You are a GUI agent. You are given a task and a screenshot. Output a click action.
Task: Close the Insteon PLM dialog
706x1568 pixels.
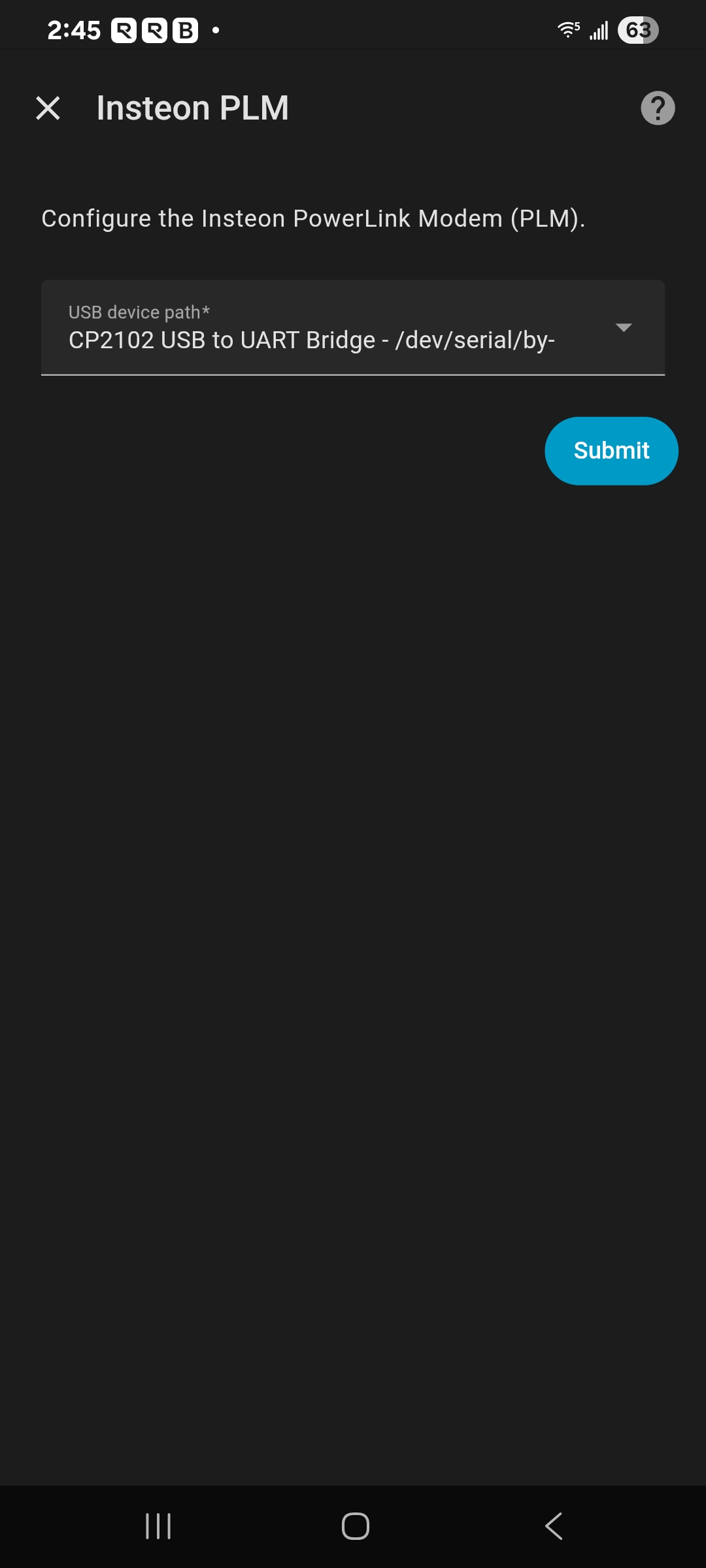(x=48, y=108)
